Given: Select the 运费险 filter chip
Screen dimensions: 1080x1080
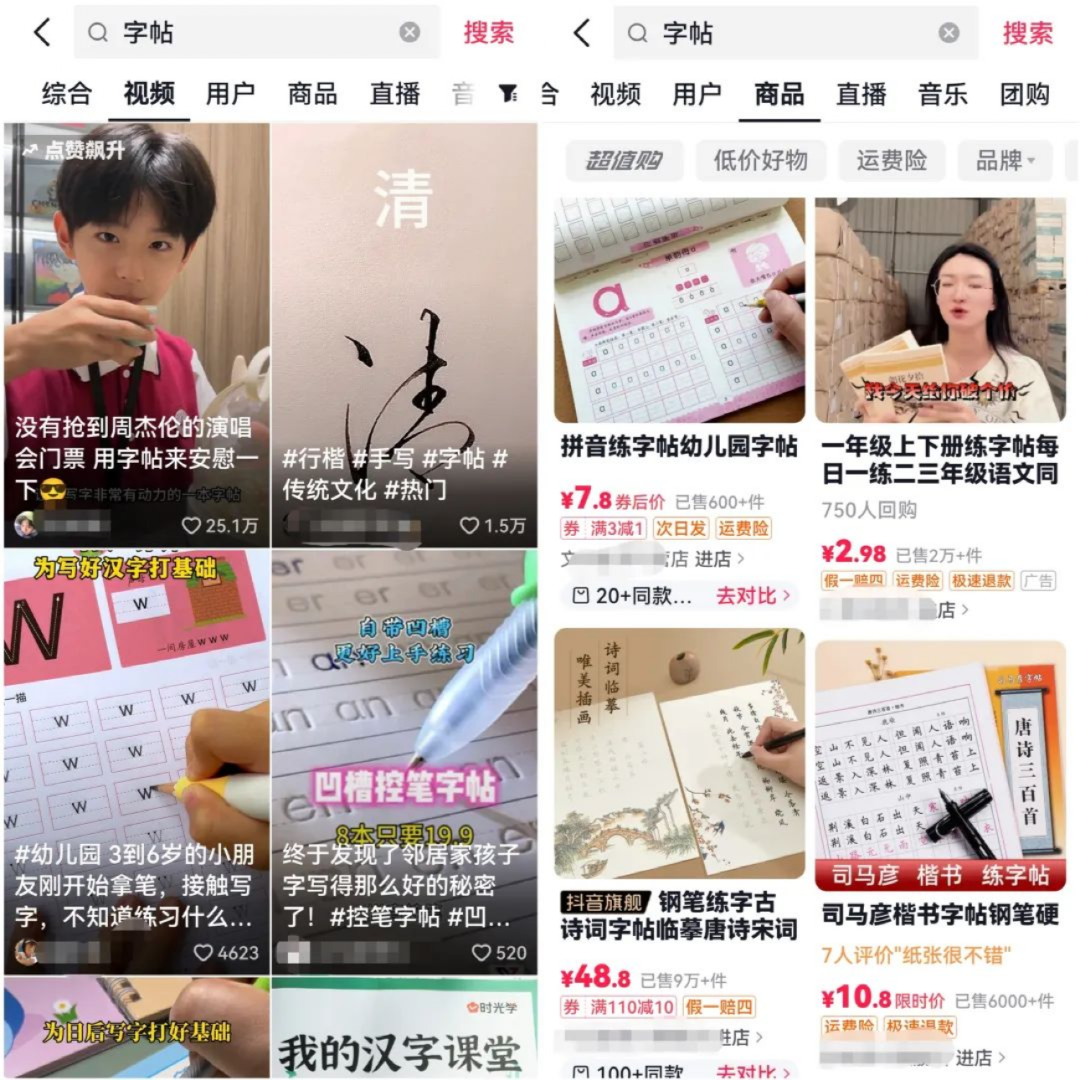Looking at the screenshot, I should pyautogui.click(x=891, y=160).
